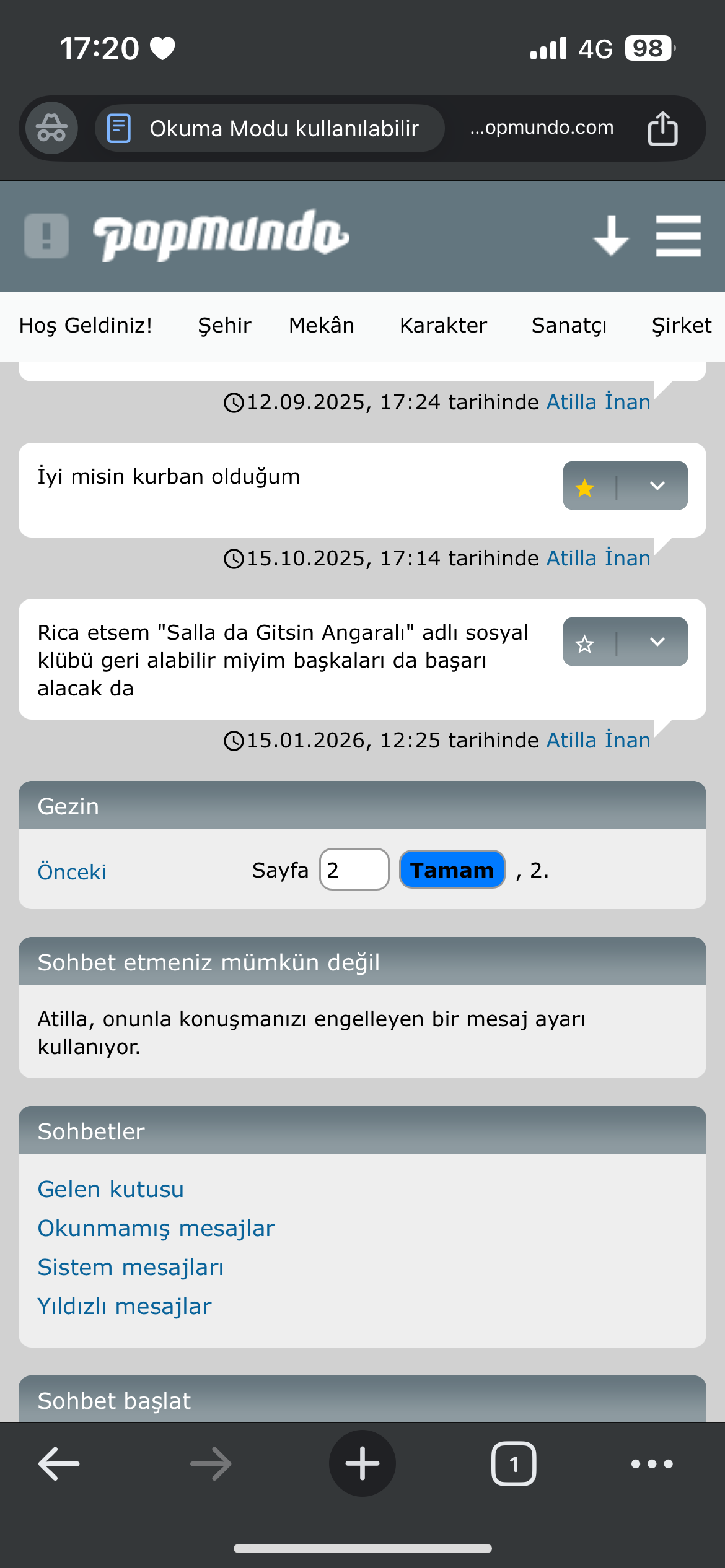Open the Karakter tab
The width and height of the screenshot is (725, 1568).
coord(443,326)
